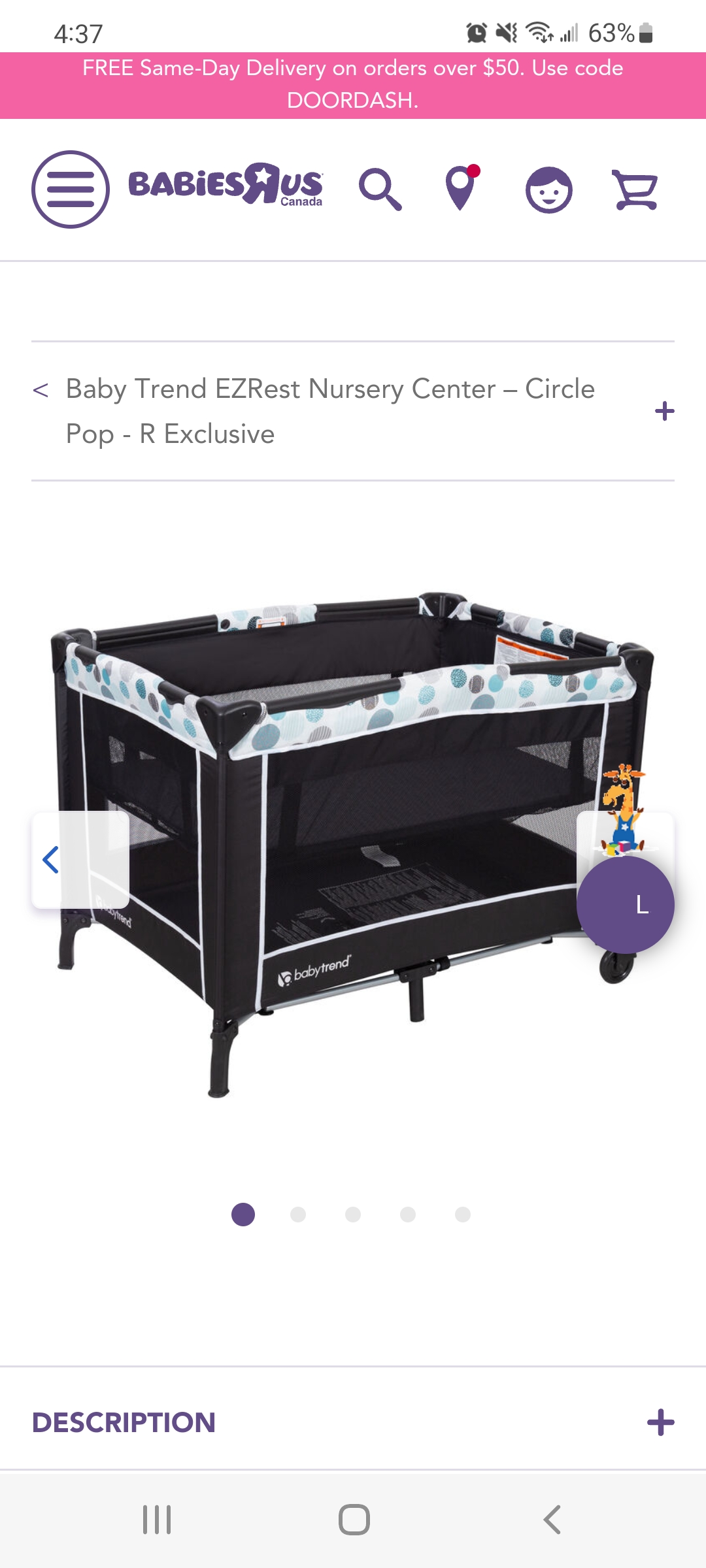The image size is (706, 1568).
Task: Jump to the second image dot
Action: click(298, 1215)
